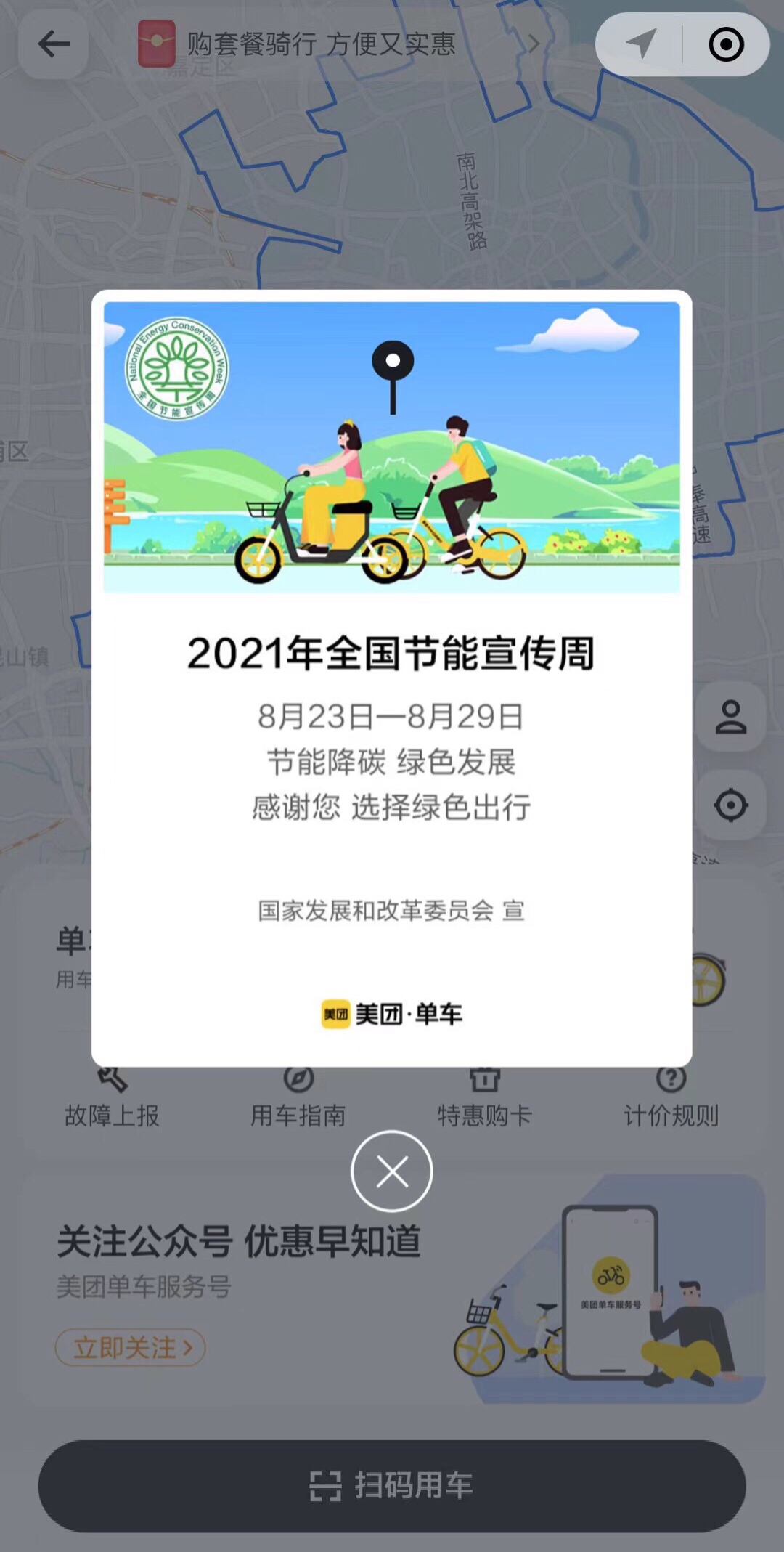Open 特惠购卡 discount cards
The image size is (784, 1552).
pyautogui.click(x=484, y=1099)
